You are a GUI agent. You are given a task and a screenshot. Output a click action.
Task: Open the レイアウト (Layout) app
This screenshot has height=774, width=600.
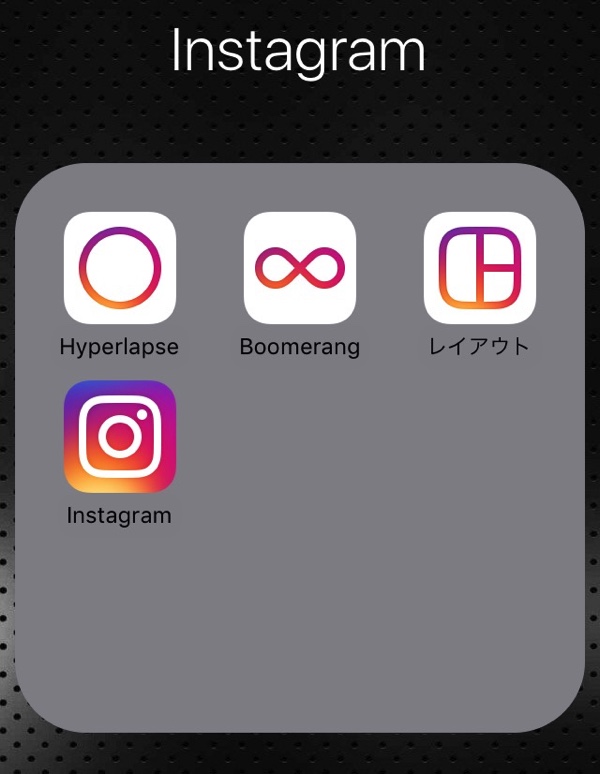(480, 268)
